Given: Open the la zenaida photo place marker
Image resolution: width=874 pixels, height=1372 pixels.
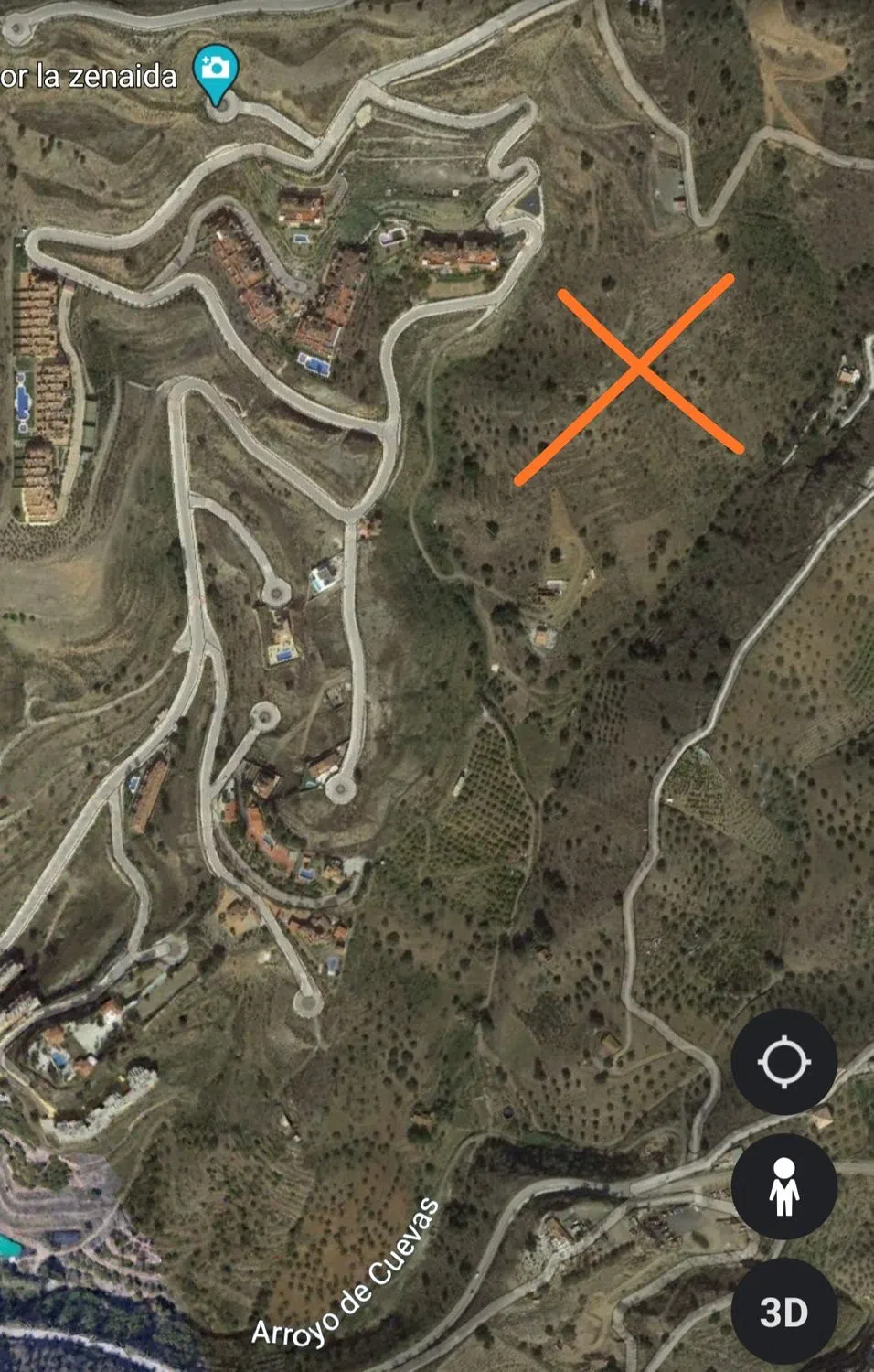Looking at the screenshot, I should [x=216, y=71].
